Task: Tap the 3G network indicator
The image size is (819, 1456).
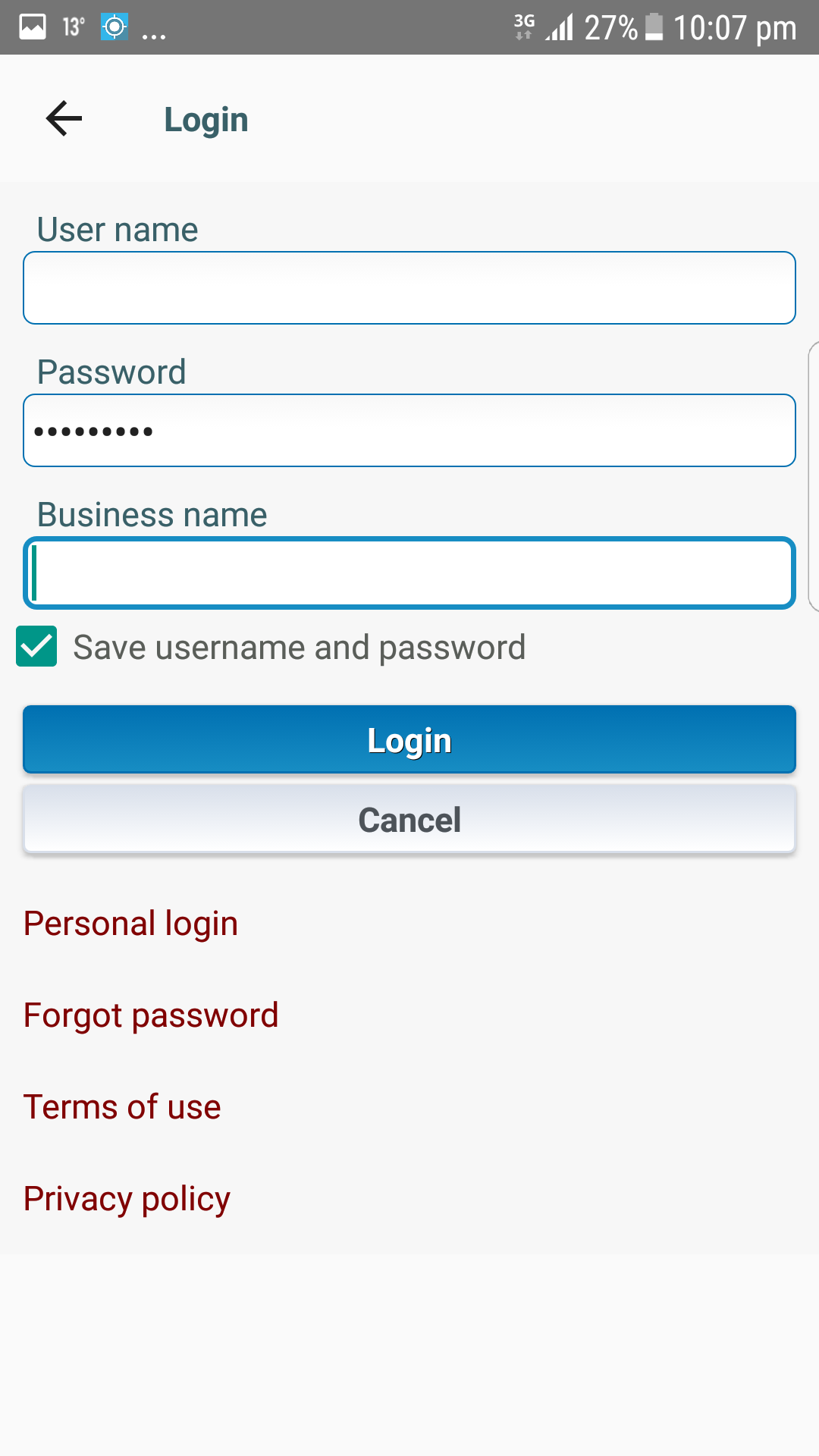Action: 522,27
